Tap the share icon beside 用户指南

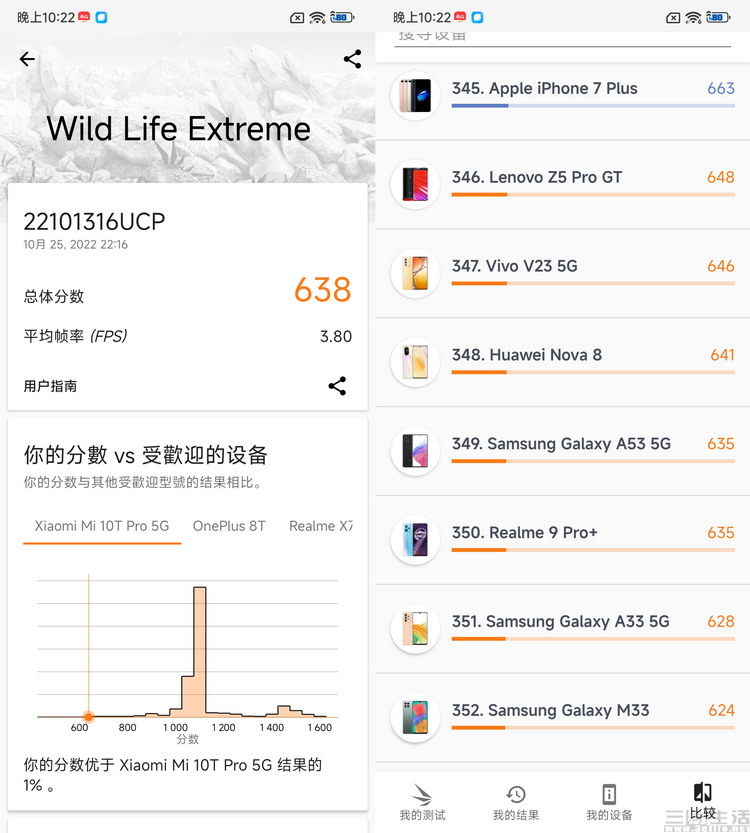(337, 386)
